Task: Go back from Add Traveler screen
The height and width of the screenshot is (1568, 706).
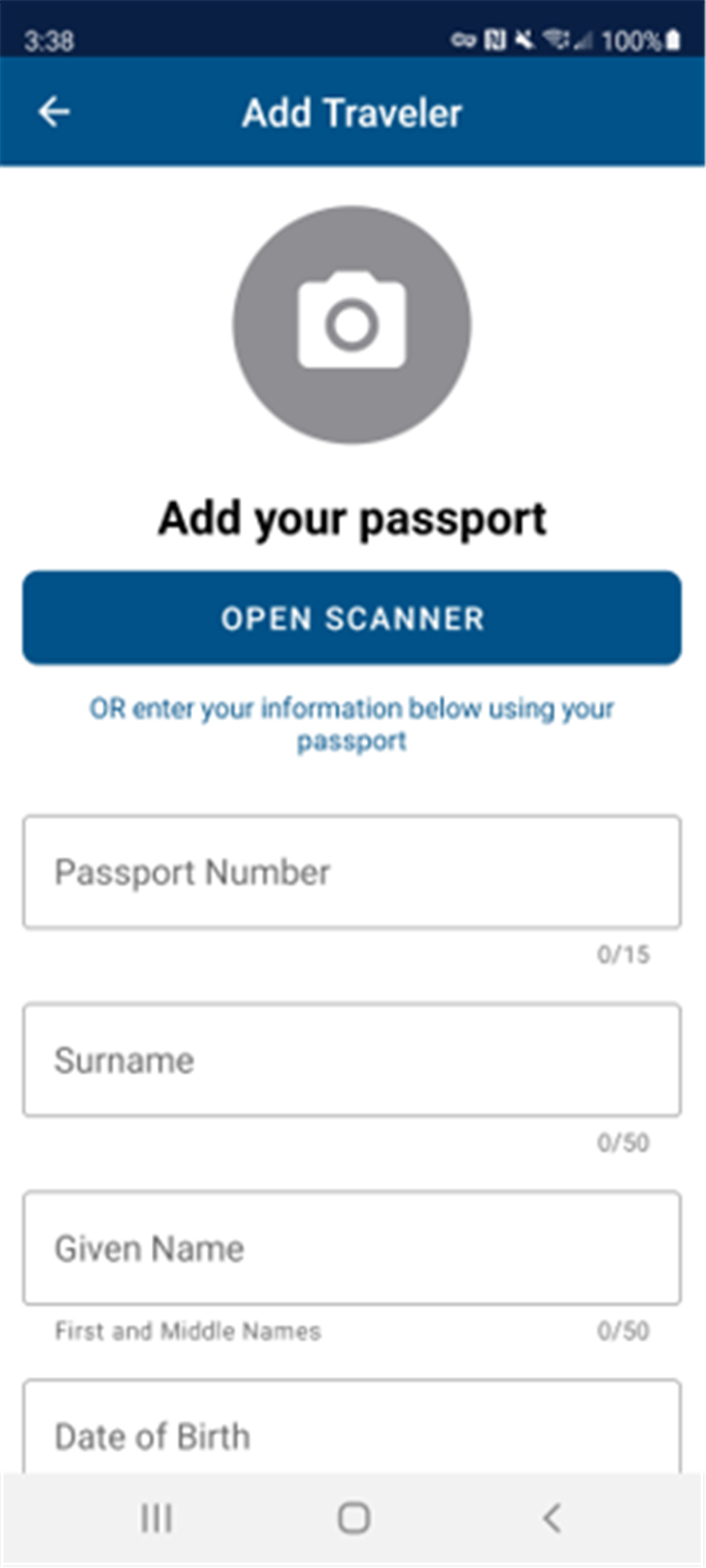Action: point(54,113)
